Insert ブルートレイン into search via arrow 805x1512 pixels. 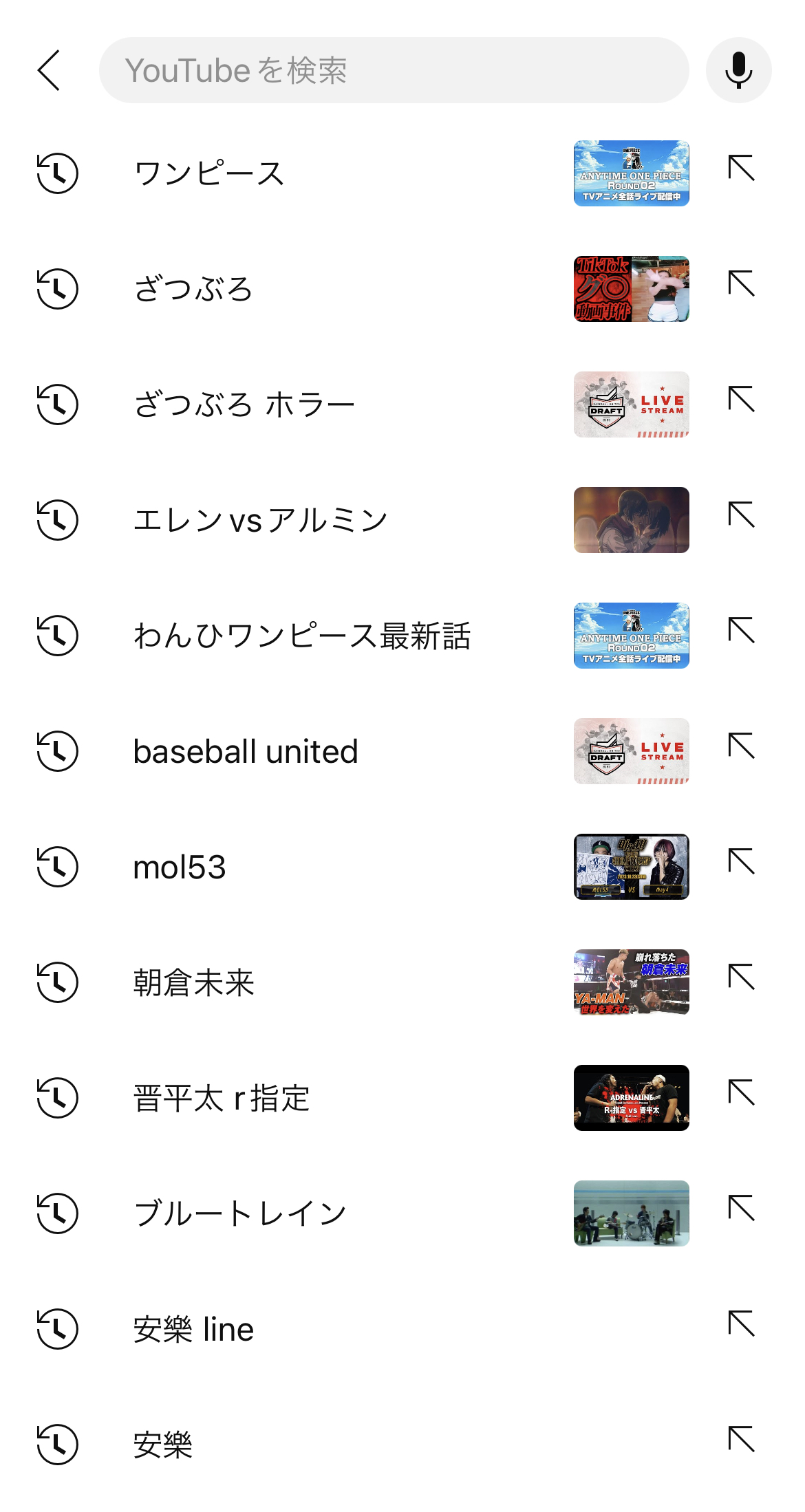(x=742, y=1209)
